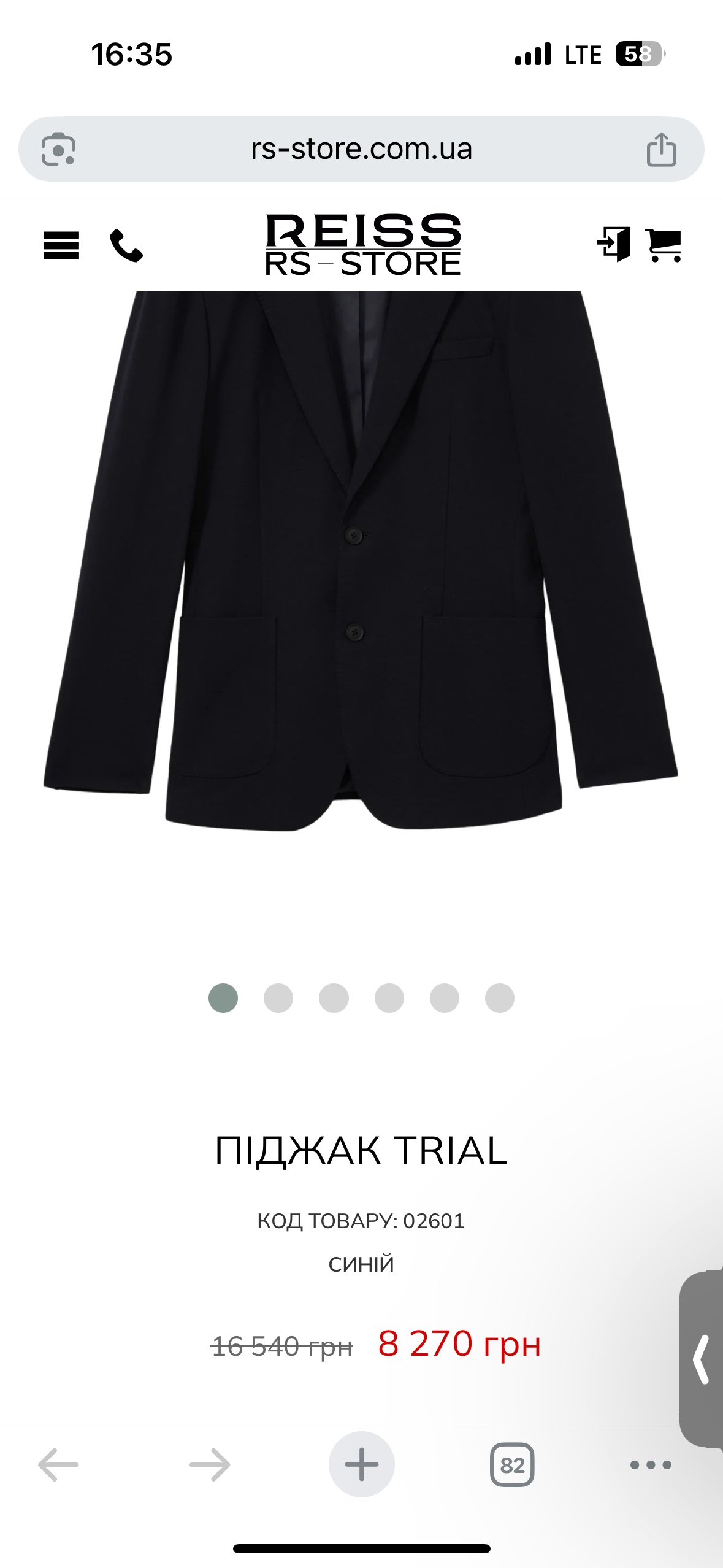Open a new browser tab
Screen dimensions: 723x1568
point(361,1465)
